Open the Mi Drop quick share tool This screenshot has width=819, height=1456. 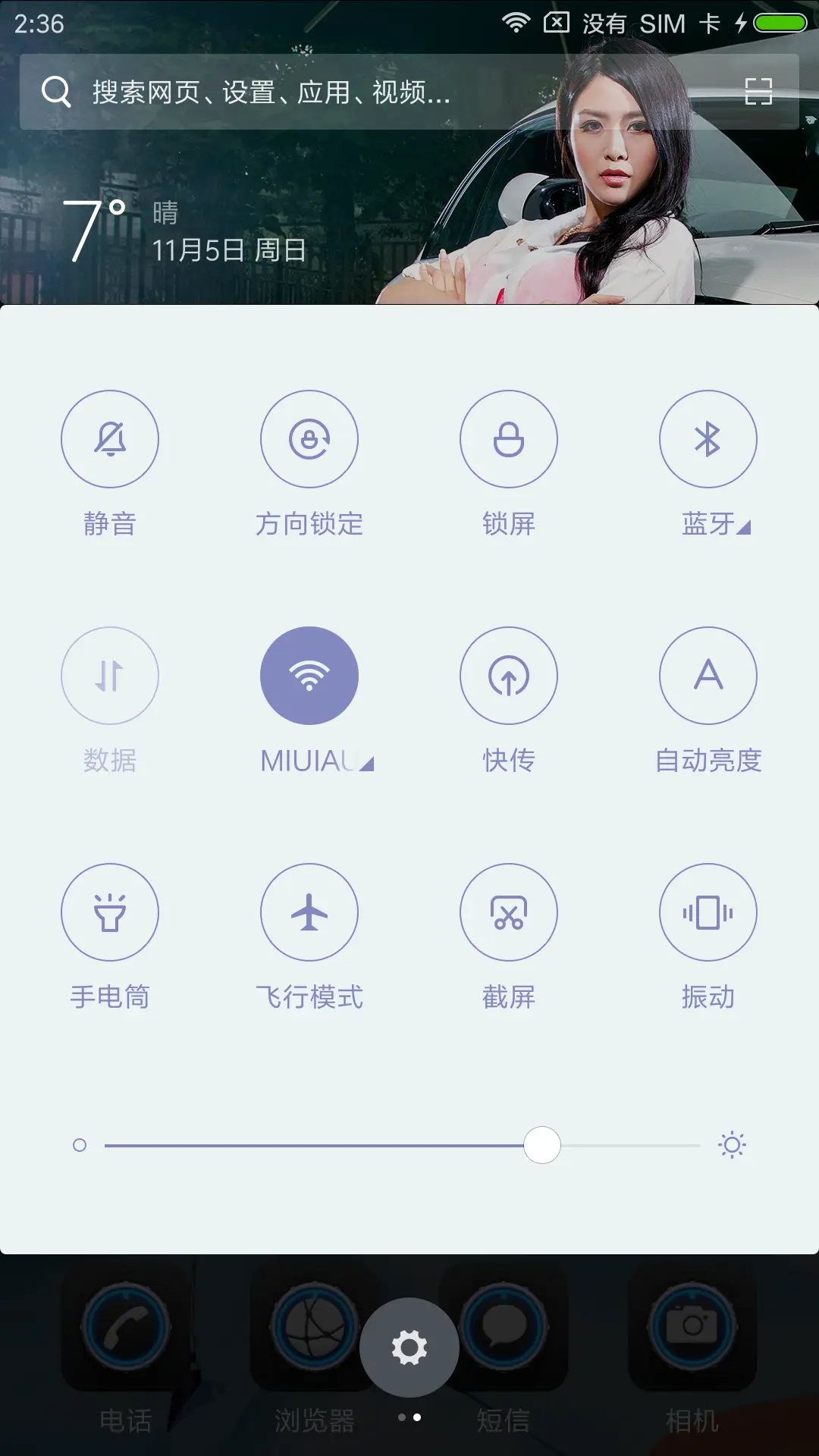(x=509, y=675)
